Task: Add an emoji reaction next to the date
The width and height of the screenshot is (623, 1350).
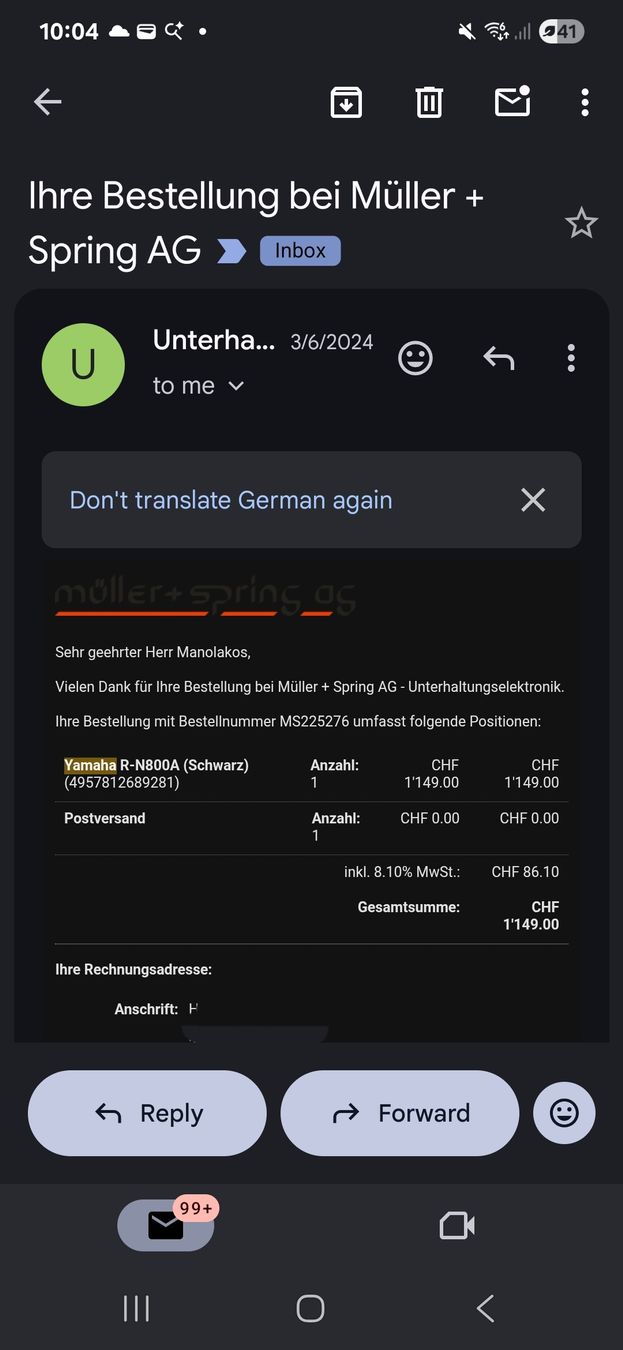Action: coord(415,358)
